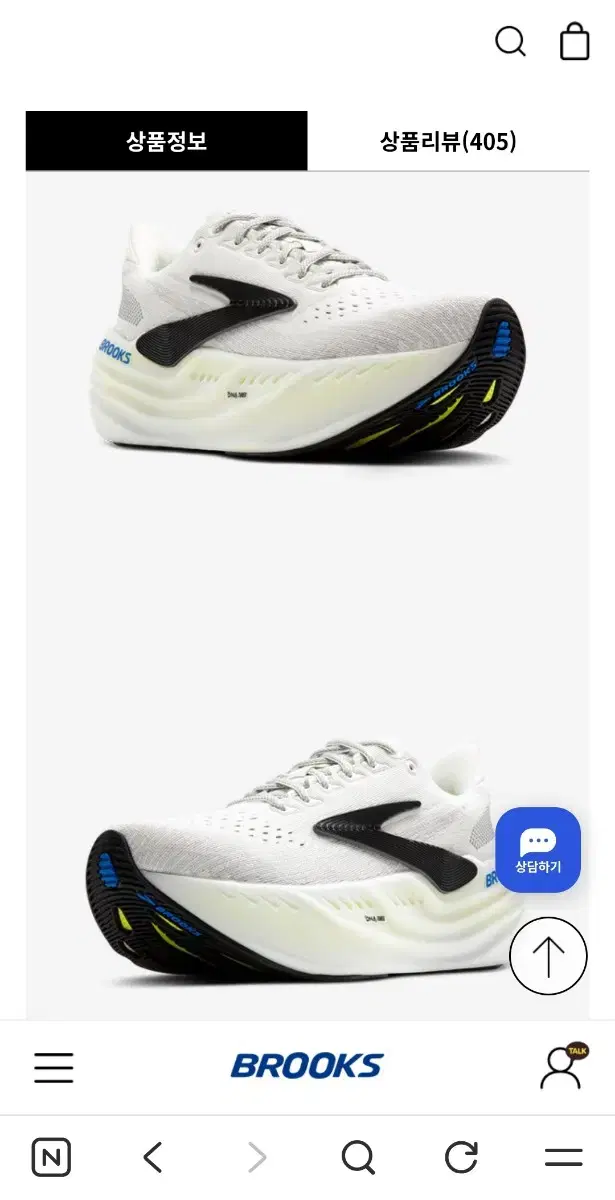Image resolution: width=615 pixels, height=1200 pixels.
Task: Open the Naver home N button
Action: (x=51, y=1158)
